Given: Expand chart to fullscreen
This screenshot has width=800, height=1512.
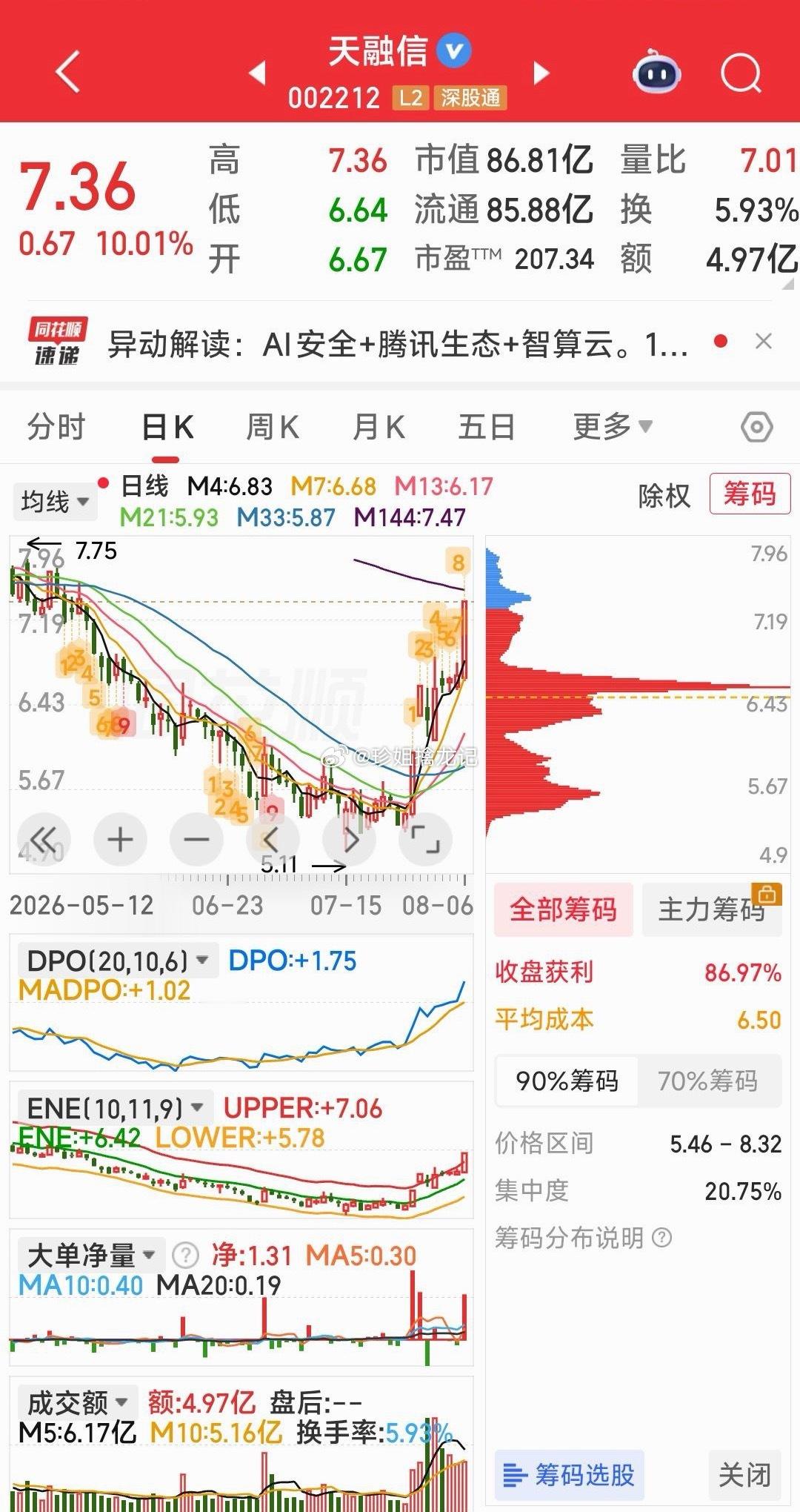Looking at the screenshot, I should 425,840.
